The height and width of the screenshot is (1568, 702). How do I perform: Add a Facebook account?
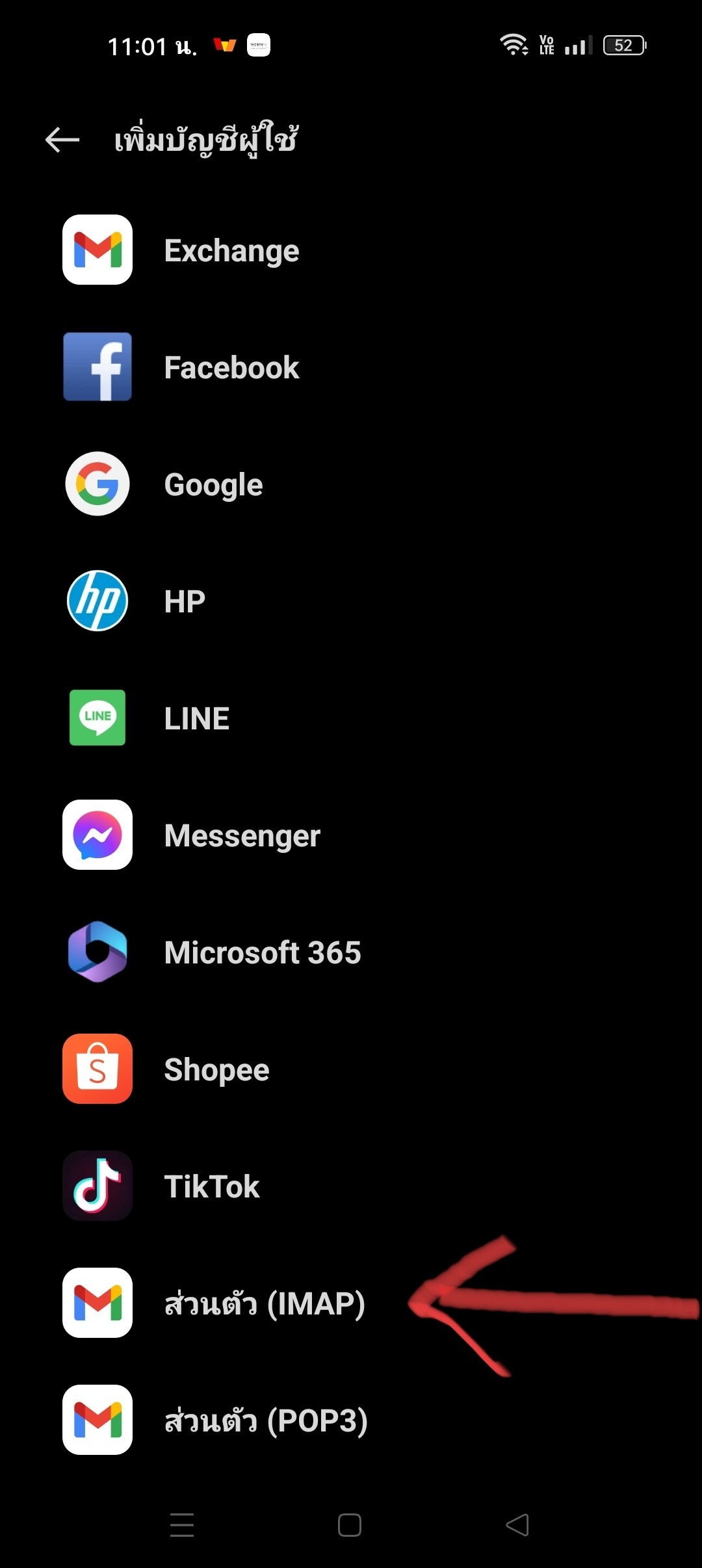pyautogui.click(x=231, y=367)
